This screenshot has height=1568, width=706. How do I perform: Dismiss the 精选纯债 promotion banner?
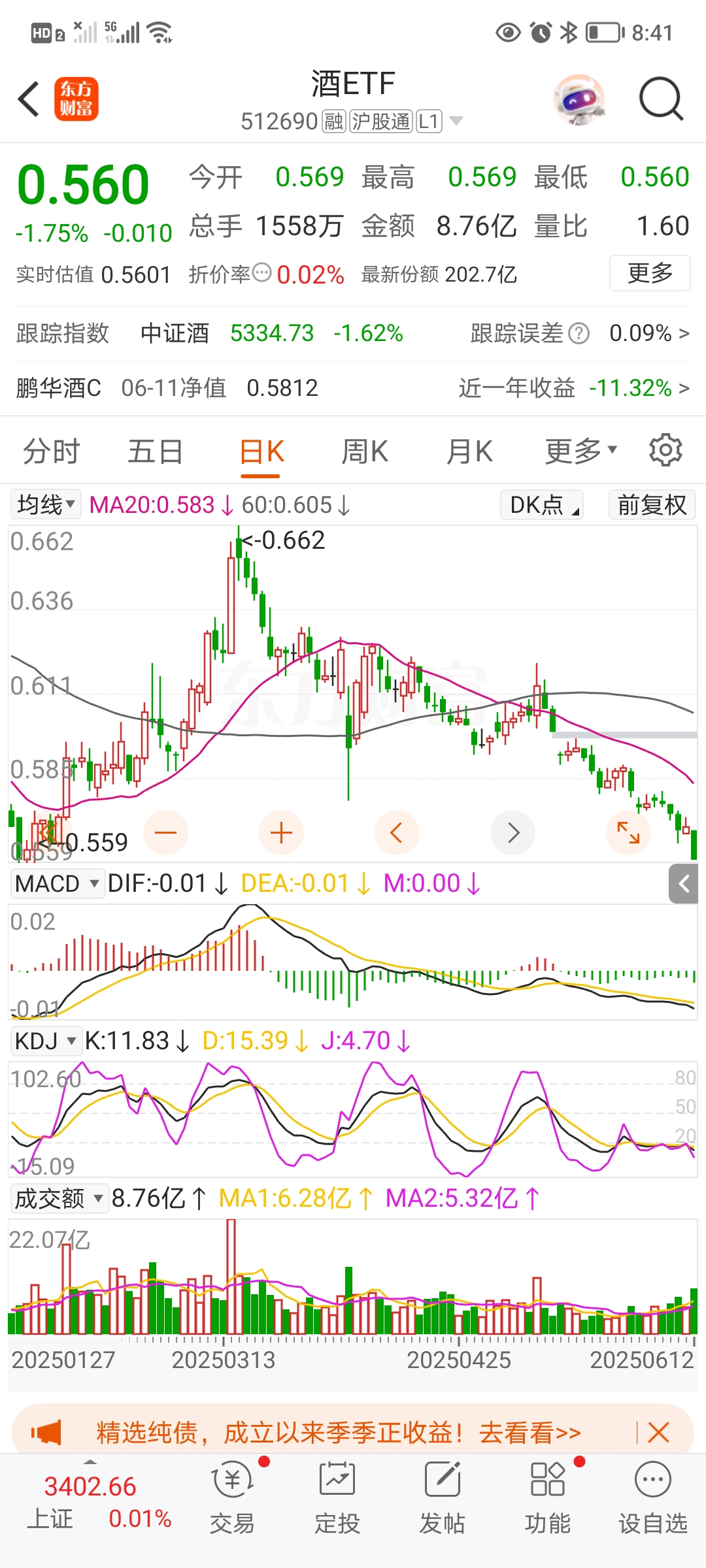click(x=658, y=1433)
